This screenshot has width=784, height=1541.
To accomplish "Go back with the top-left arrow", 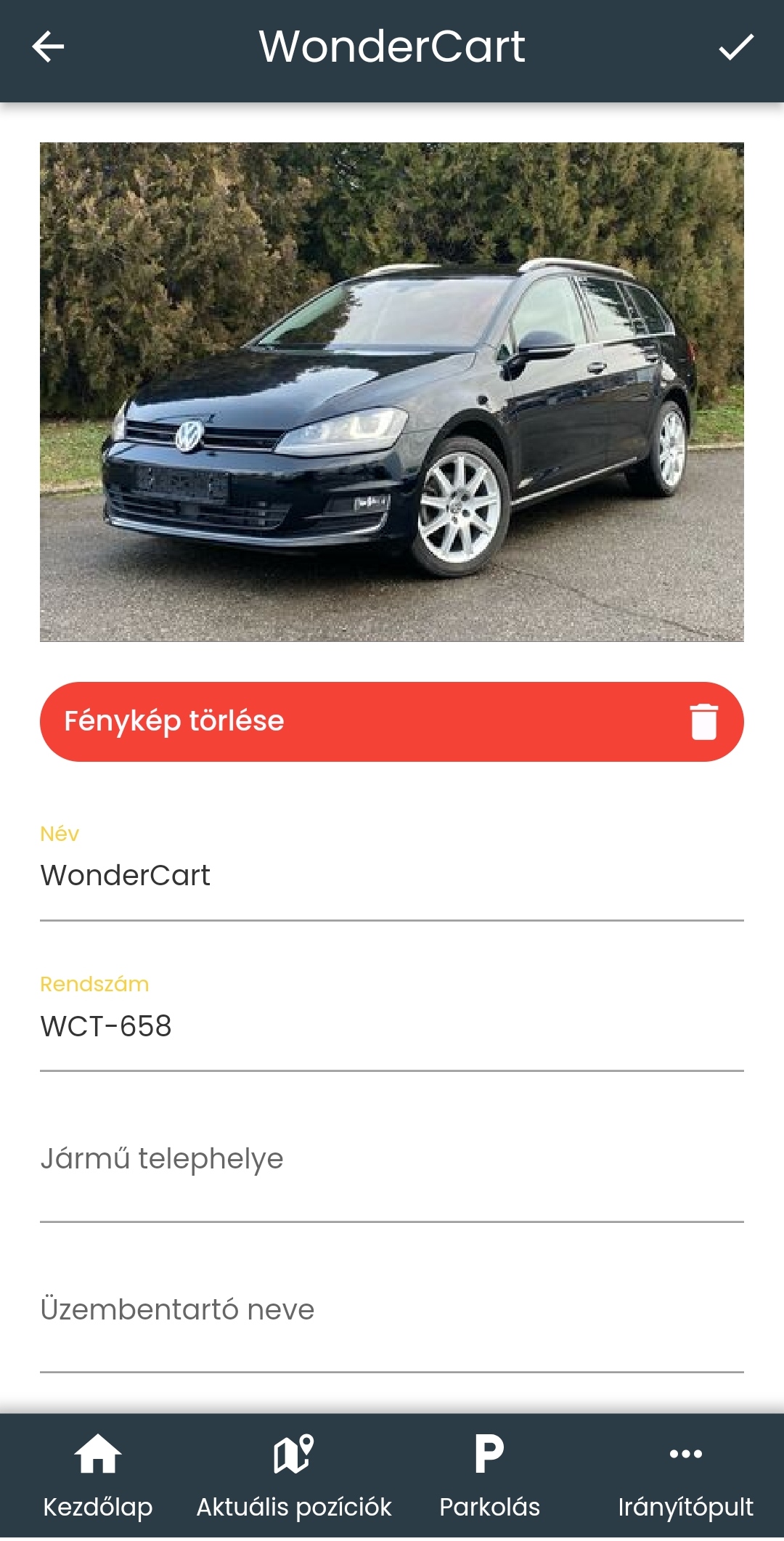I will [49, 47].
